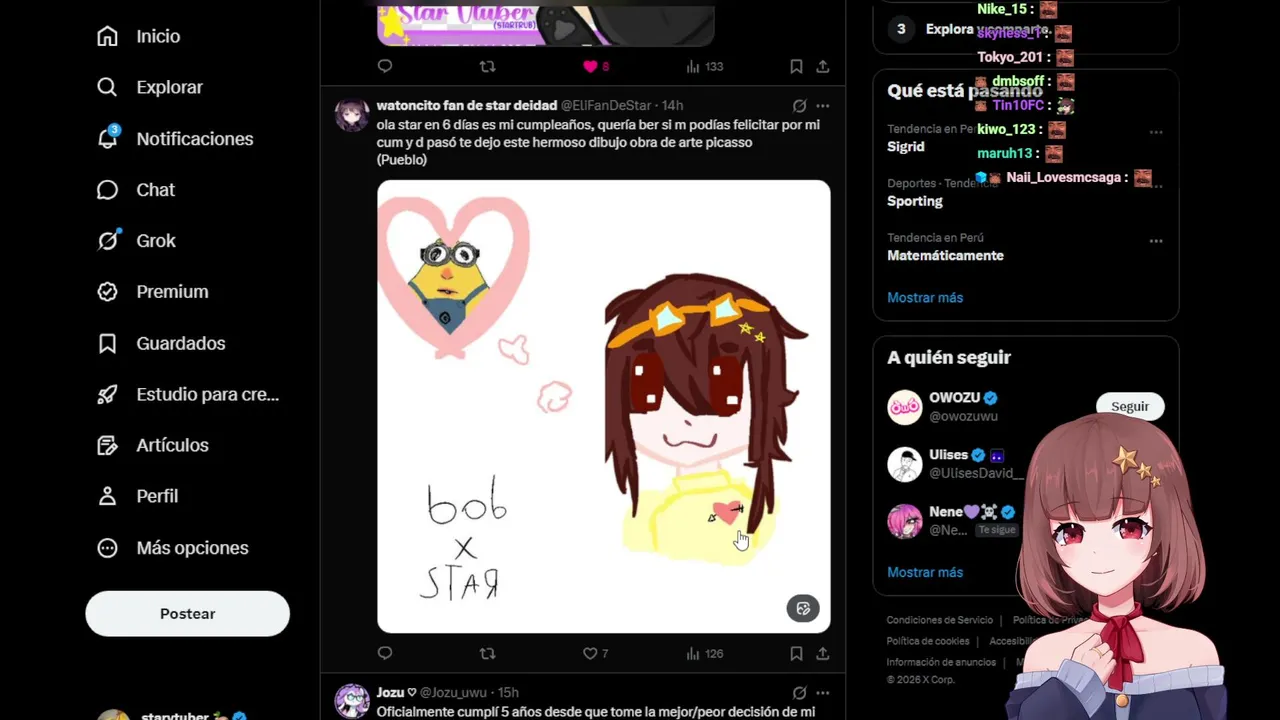Image resolution: width=1280 pixels, height=720 pixels.
Task: Tap the Postear button
Action: (187, 614)
